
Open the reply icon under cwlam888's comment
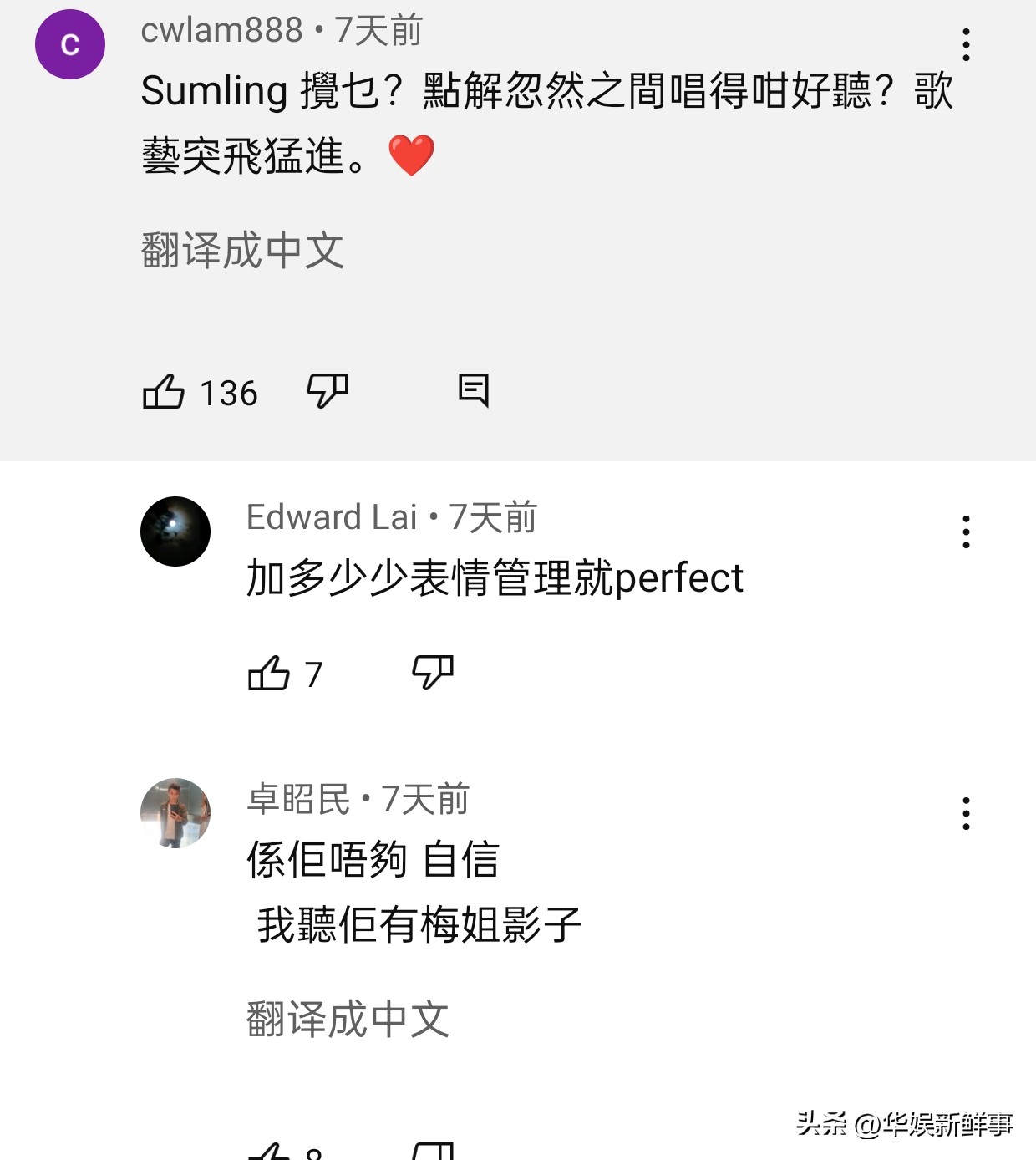coord(474,389)
